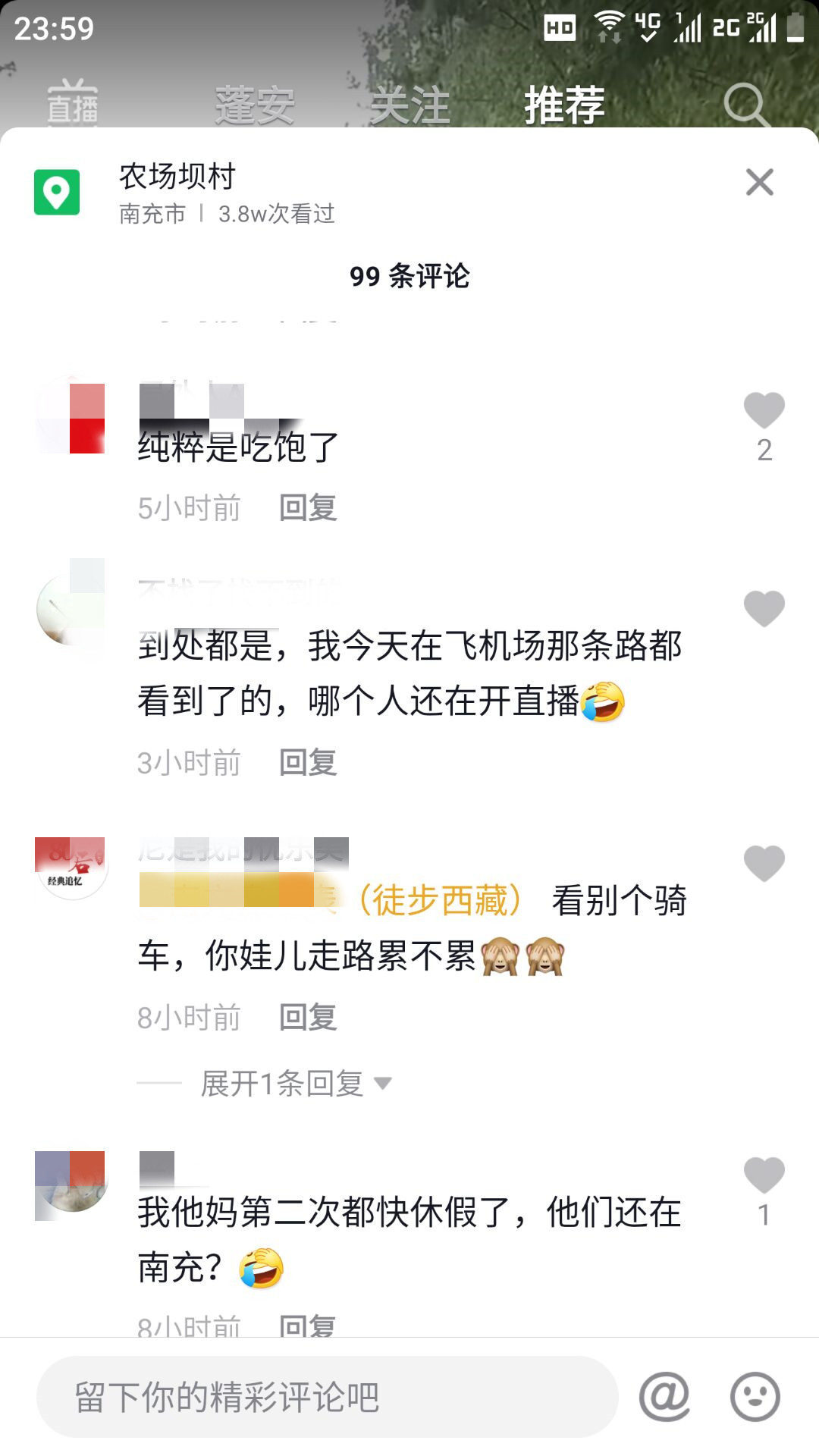Screen dimensions: 819x1456
Task: Close the comments panel
Action: 759,183
